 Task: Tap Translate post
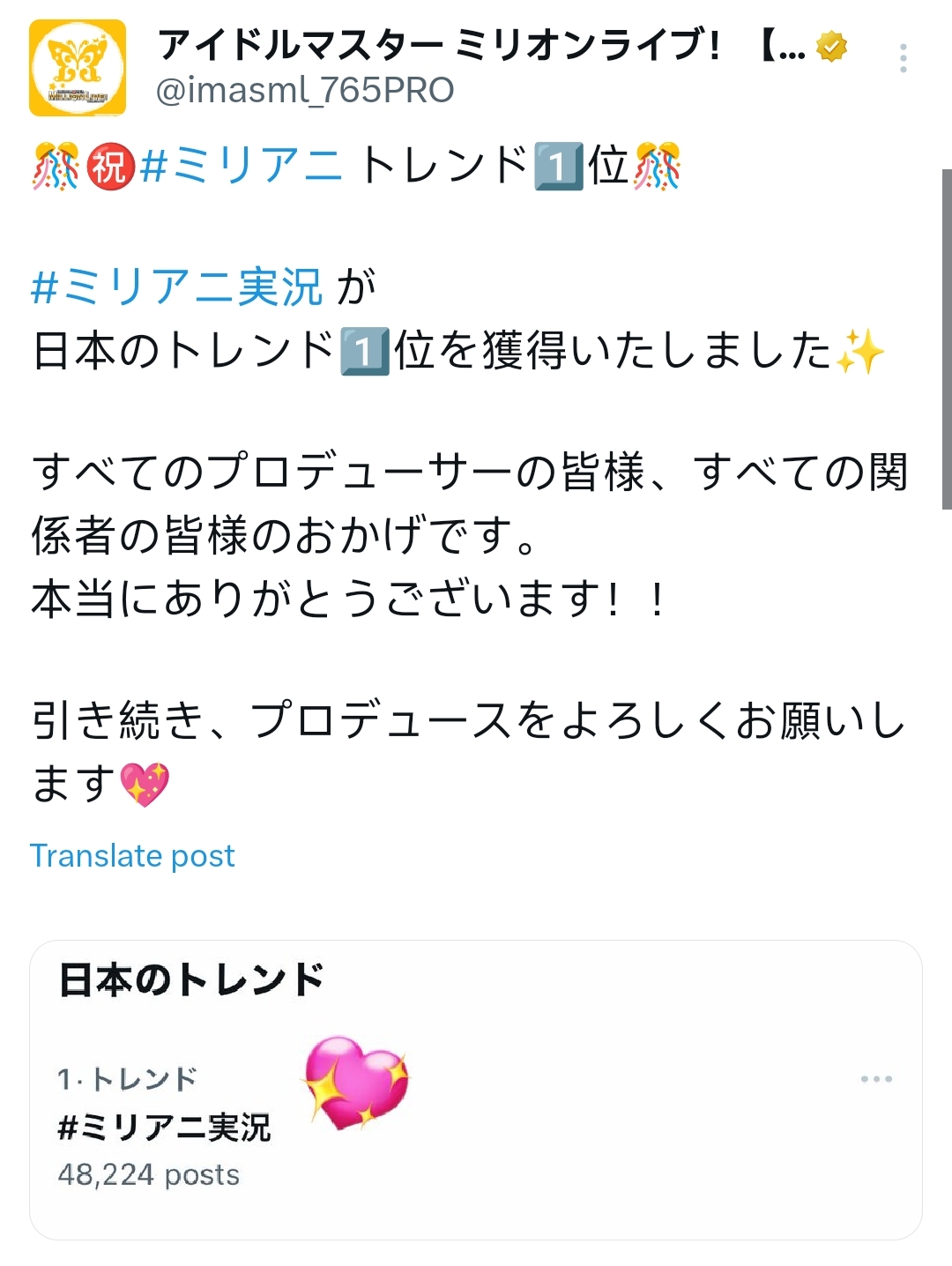tap(132, 855)
